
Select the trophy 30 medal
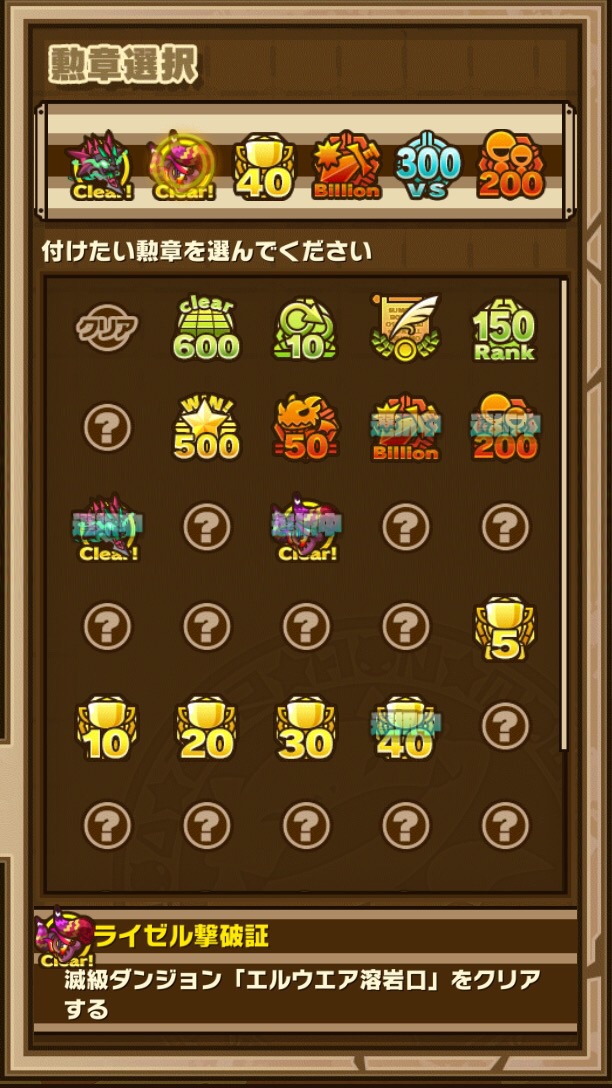306,727
